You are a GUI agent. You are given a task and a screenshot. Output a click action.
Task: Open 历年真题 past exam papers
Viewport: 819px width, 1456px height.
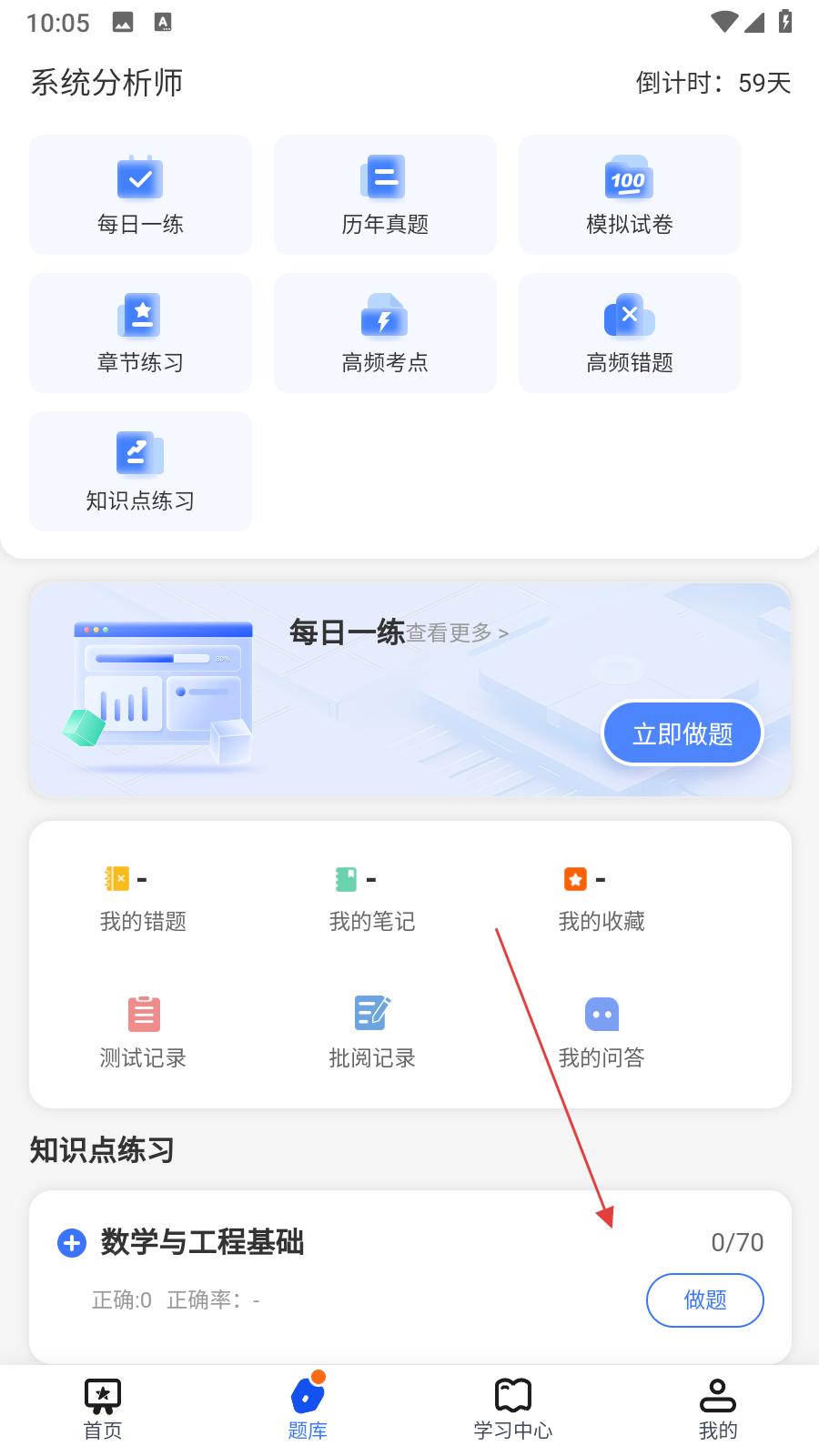click(x=385, y=195)
